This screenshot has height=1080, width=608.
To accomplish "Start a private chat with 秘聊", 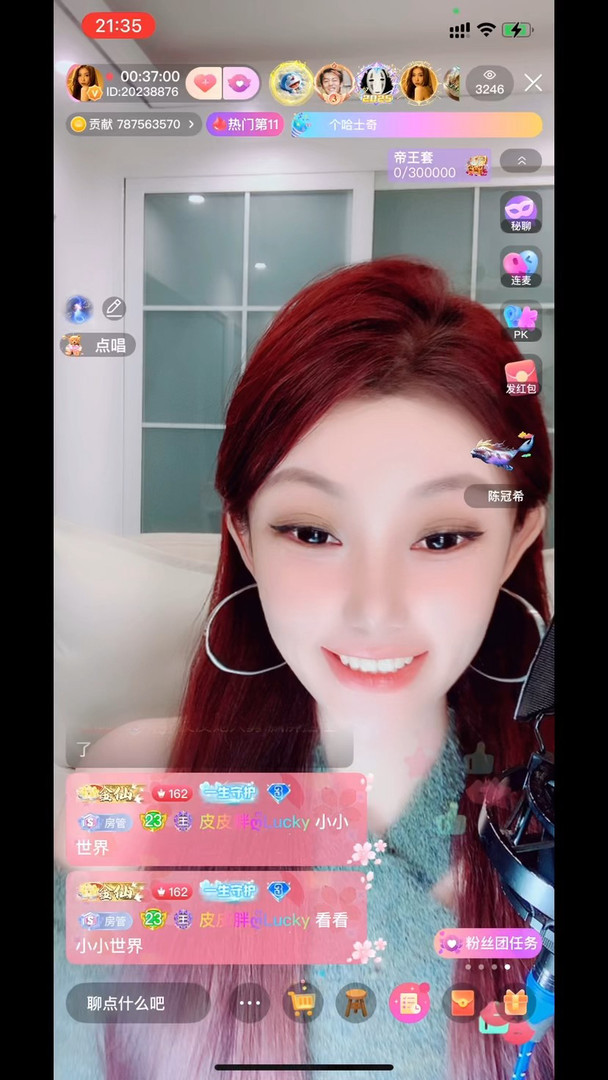I will 521,213.
